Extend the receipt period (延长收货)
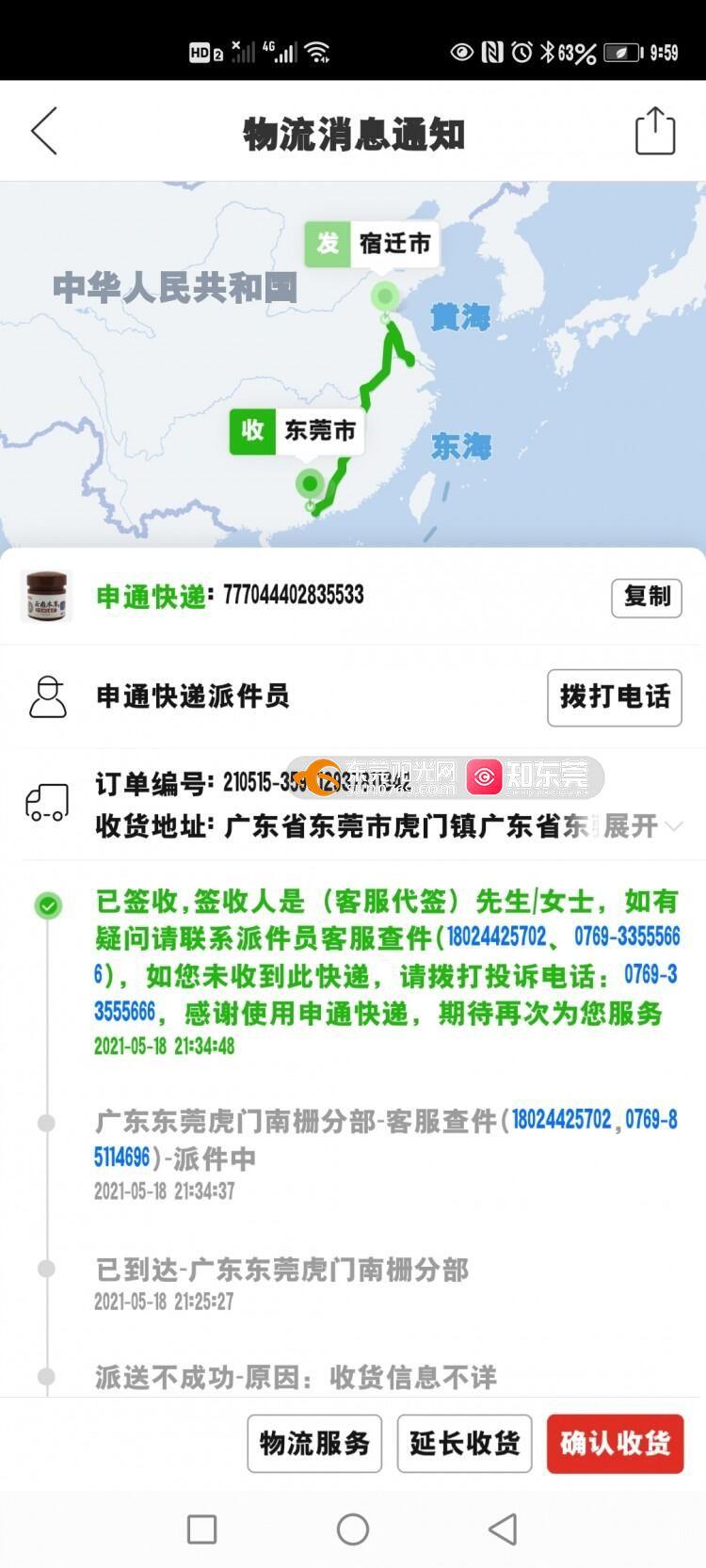This screenshot has width=706, height=1568. point(464,1443)
